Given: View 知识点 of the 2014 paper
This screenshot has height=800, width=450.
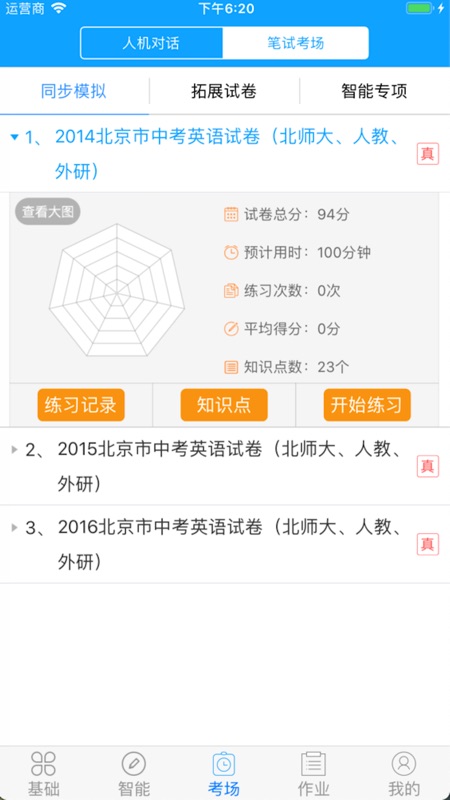Looking at the screenshot, I should pyautogui.click(x=224, y=405).
